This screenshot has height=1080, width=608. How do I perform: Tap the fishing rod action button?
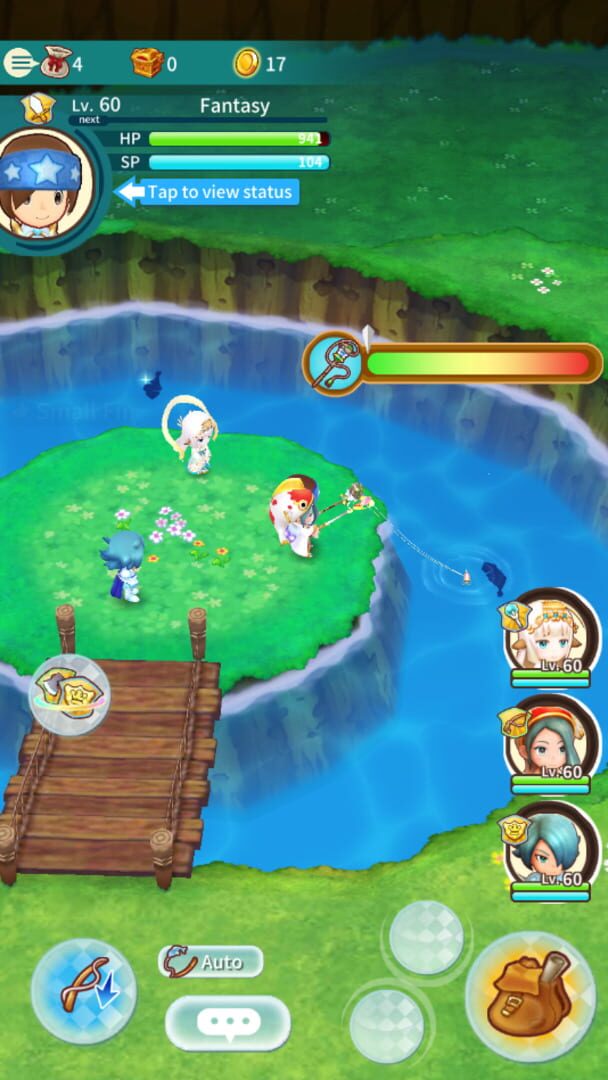(84, 991)
